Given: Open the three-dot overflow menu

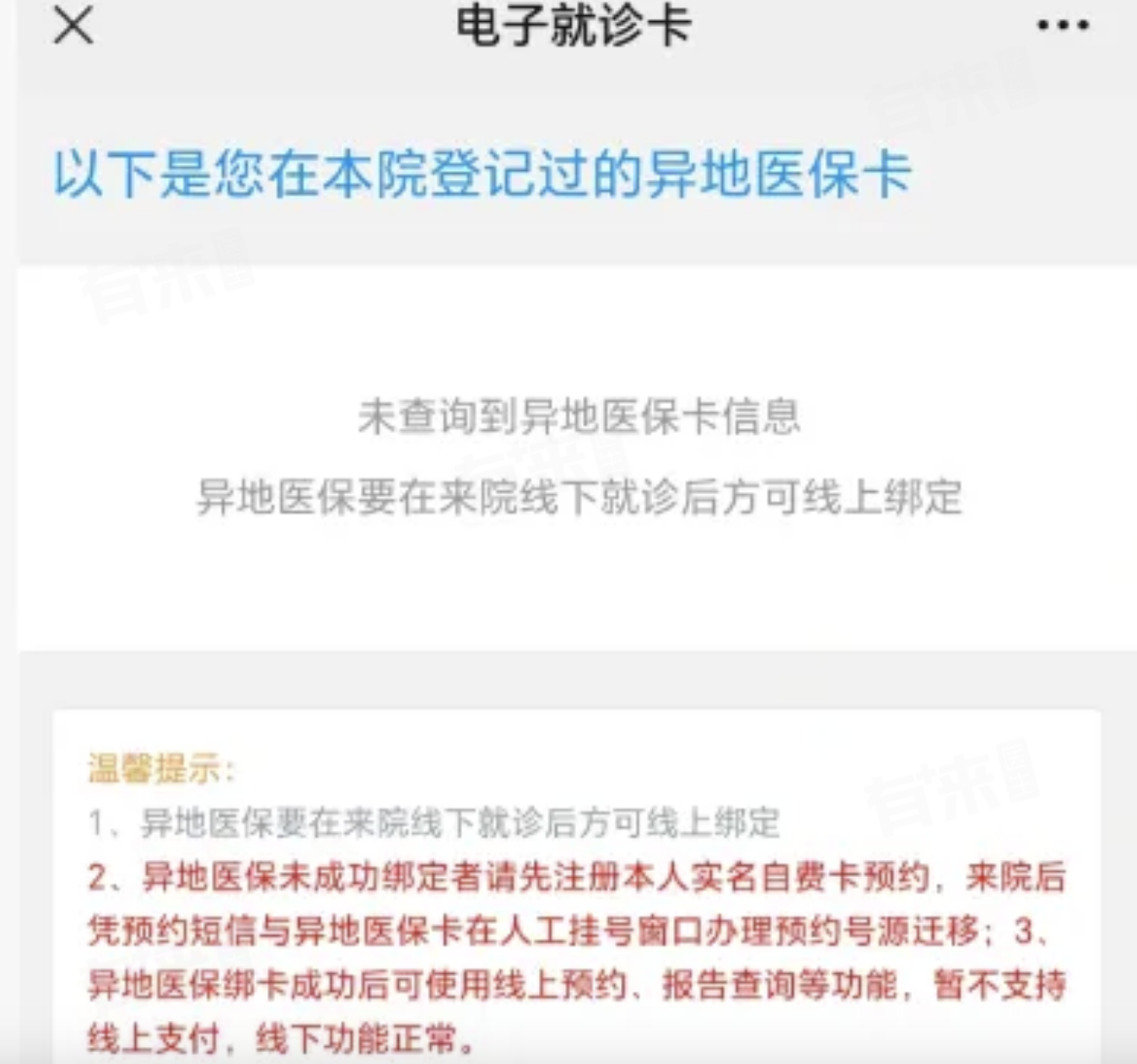Looking at the screenshot, I should click(1063, 25).
